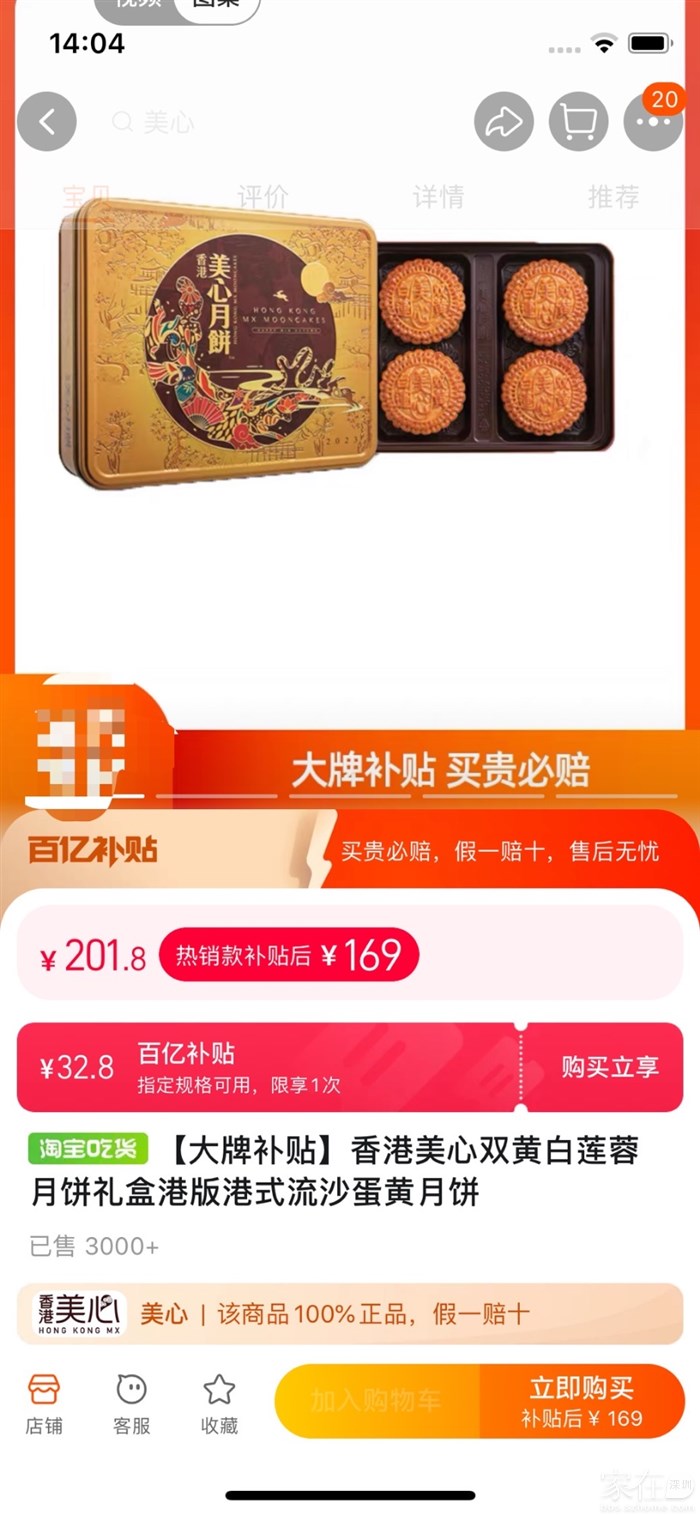700x1515 pixels.
Task: Share this mooncake product
Action: (503, 122)
